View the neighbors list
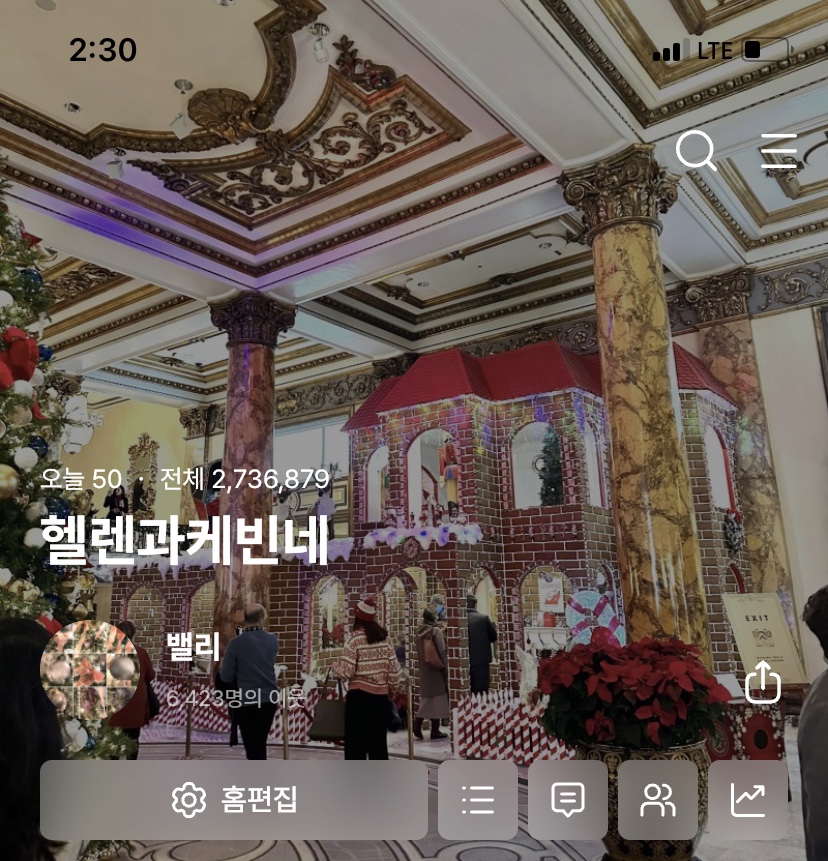Image resolution: width=828 pixels, height=861 pixels. click(x=658, y=800)
